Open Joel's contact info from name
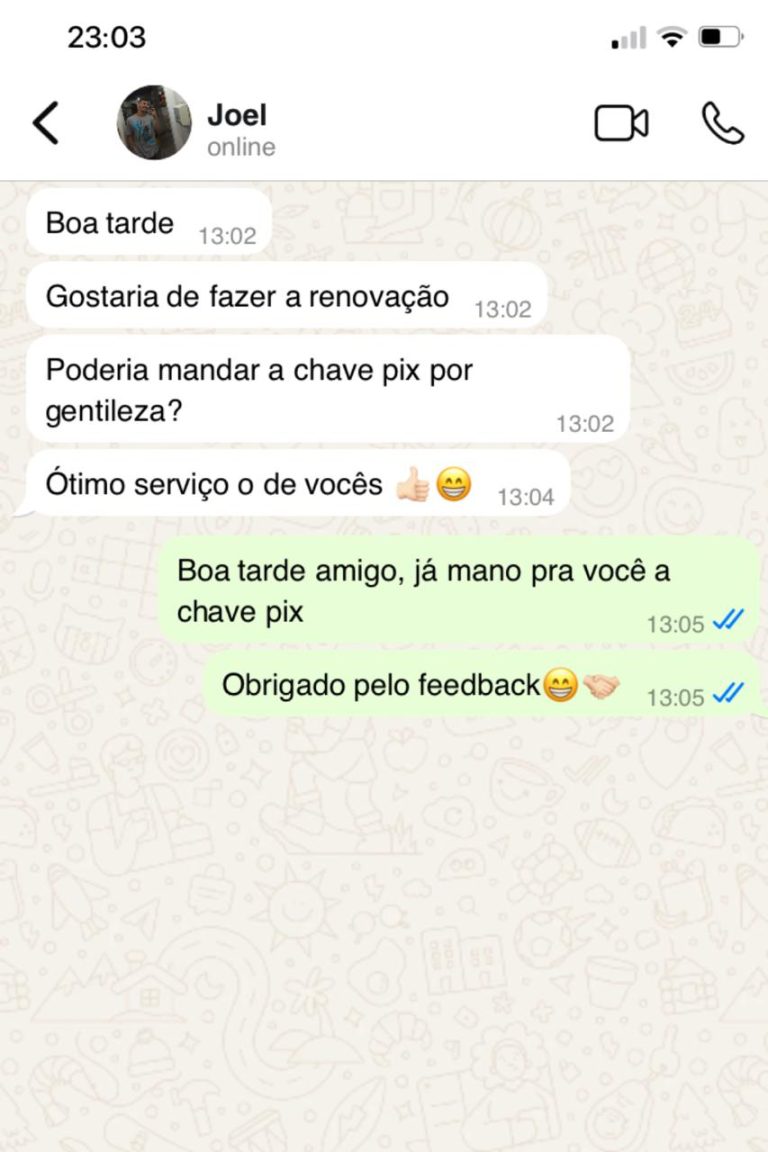This screenshot has width=768, height=1152. pos(237,115)
